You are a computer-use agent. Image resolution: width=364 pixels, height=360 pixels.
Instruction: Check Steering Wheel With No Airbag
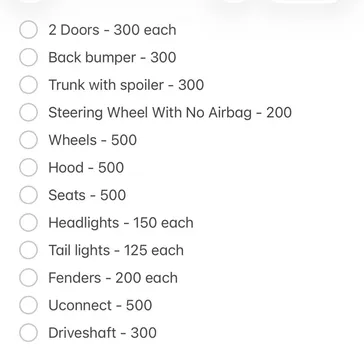point(28,112)
